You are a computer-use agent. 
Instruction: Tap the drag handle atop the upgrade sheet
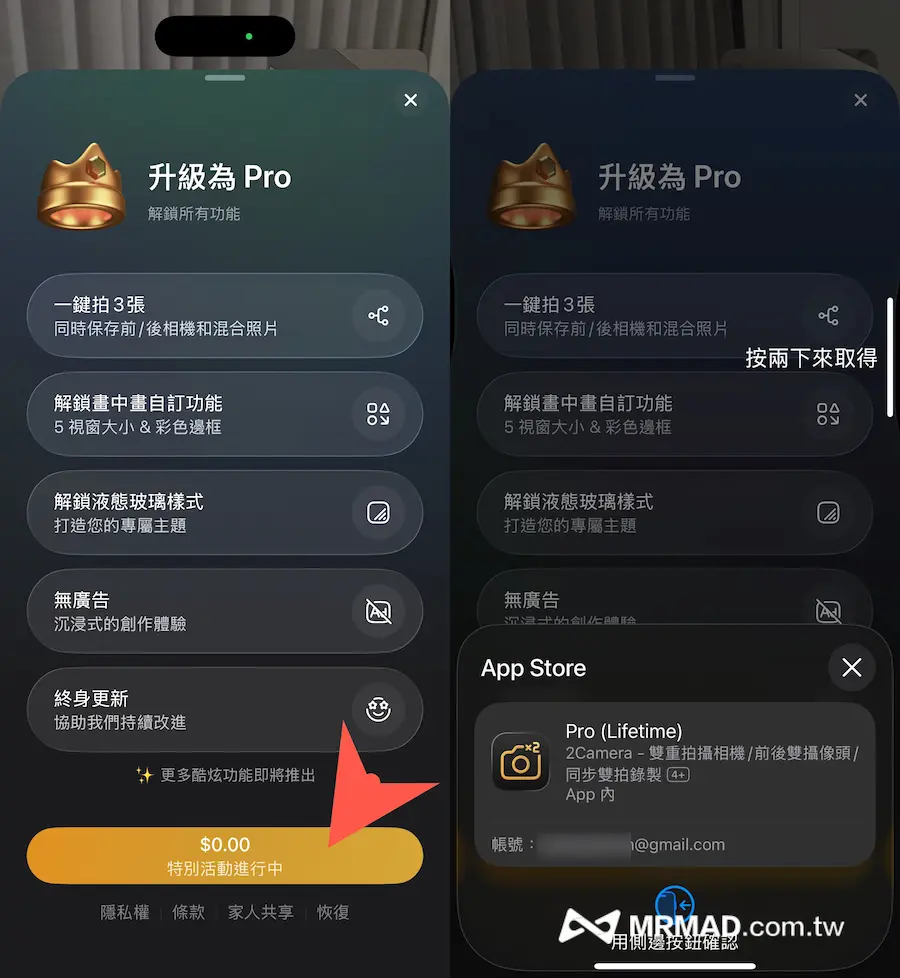225,76
